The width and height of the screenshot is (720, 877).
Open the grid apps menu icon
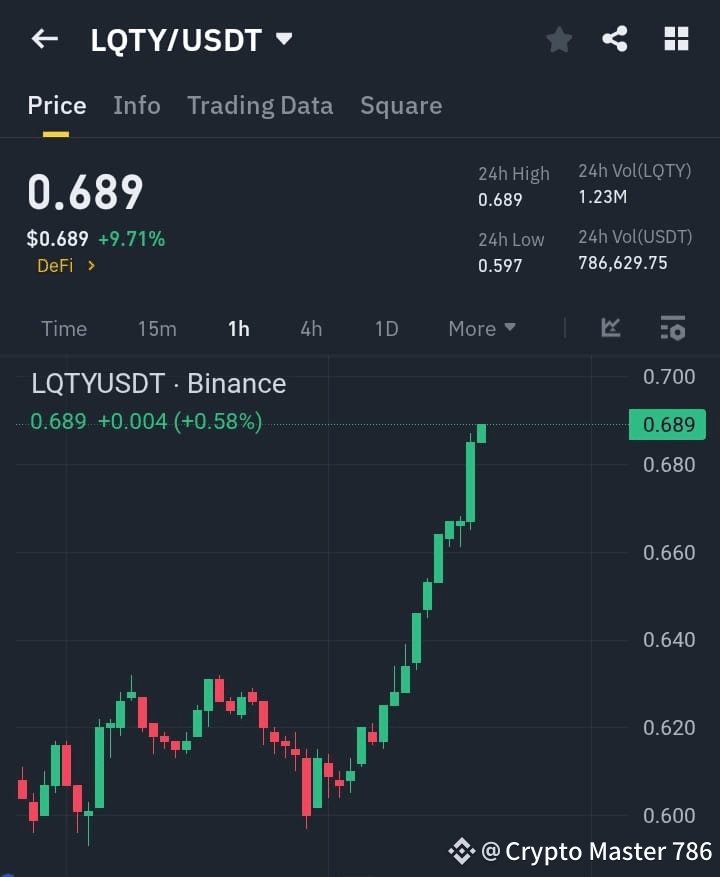point(676,39)
